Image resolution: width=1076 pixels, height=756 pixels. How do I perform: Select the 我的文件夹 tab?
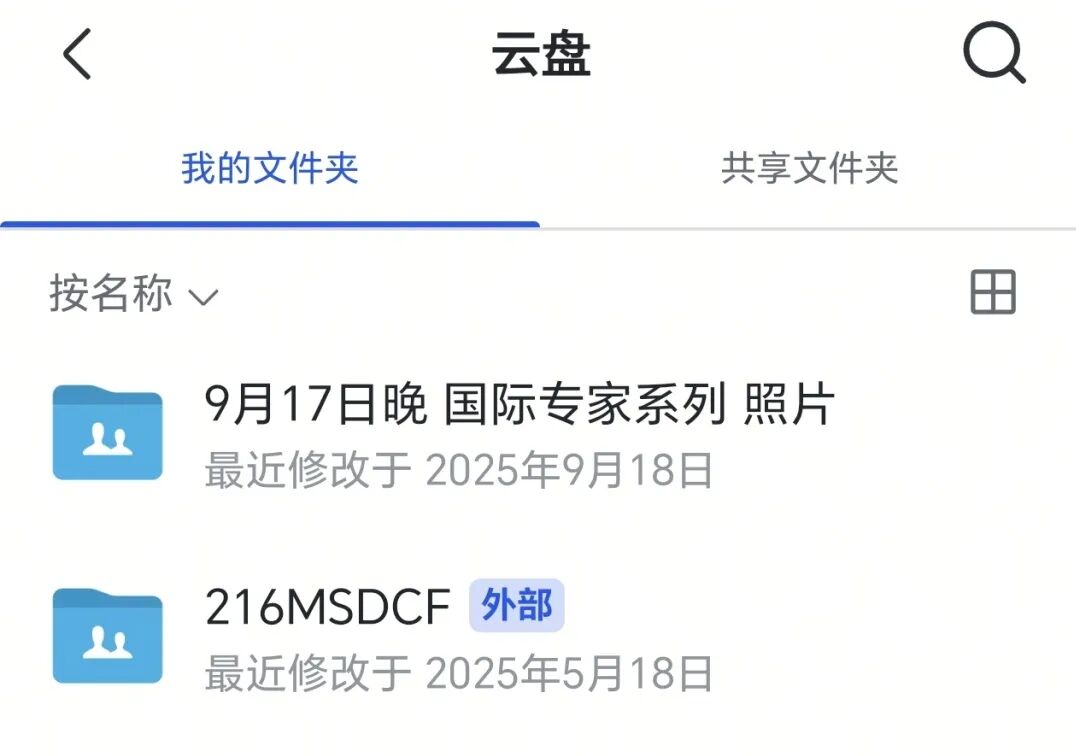[269, 168]
